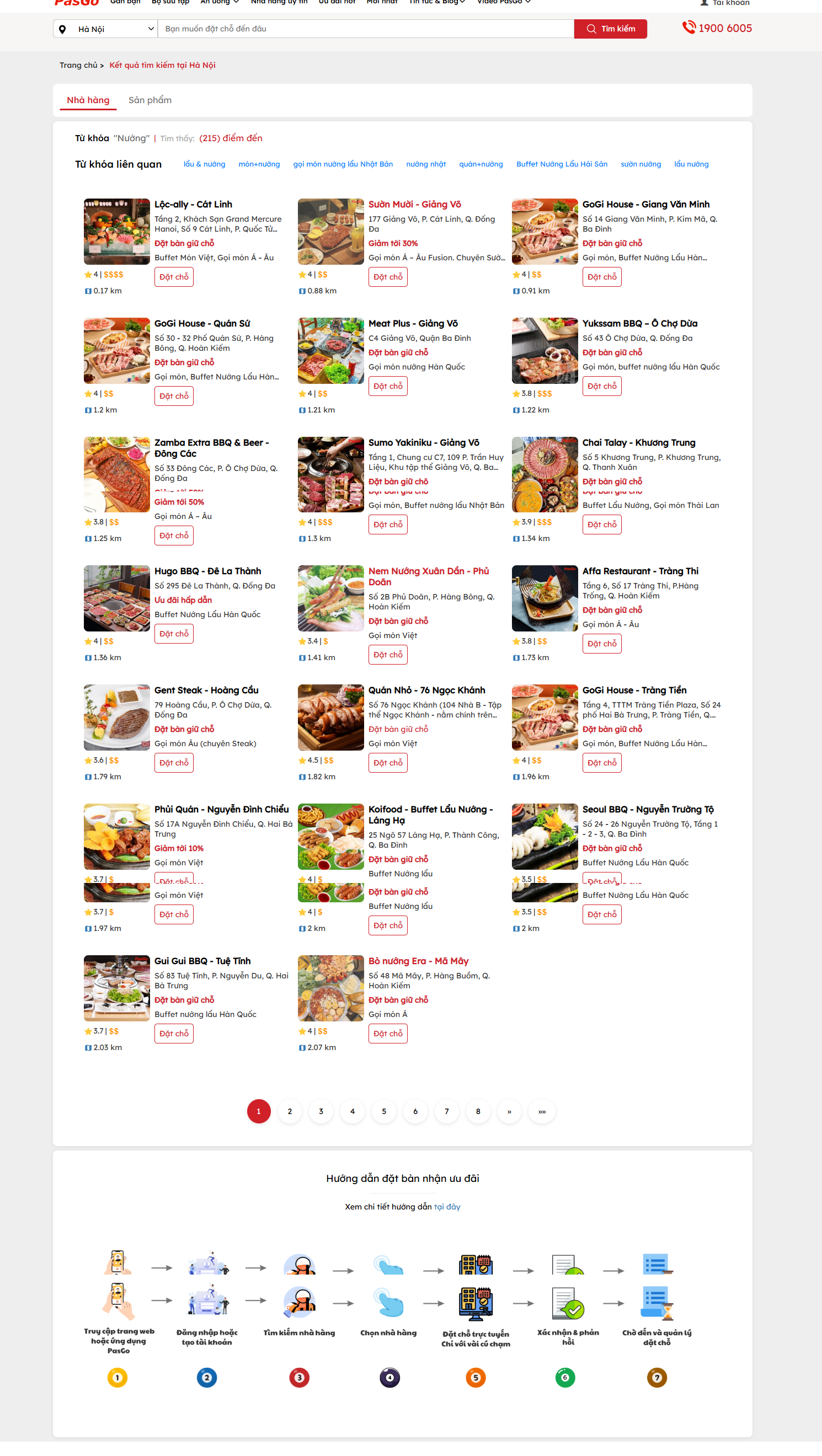Tap the red Tìm kiếm search button
Image resolution: width=822 pixels, height=1456 pixels.
610,29
